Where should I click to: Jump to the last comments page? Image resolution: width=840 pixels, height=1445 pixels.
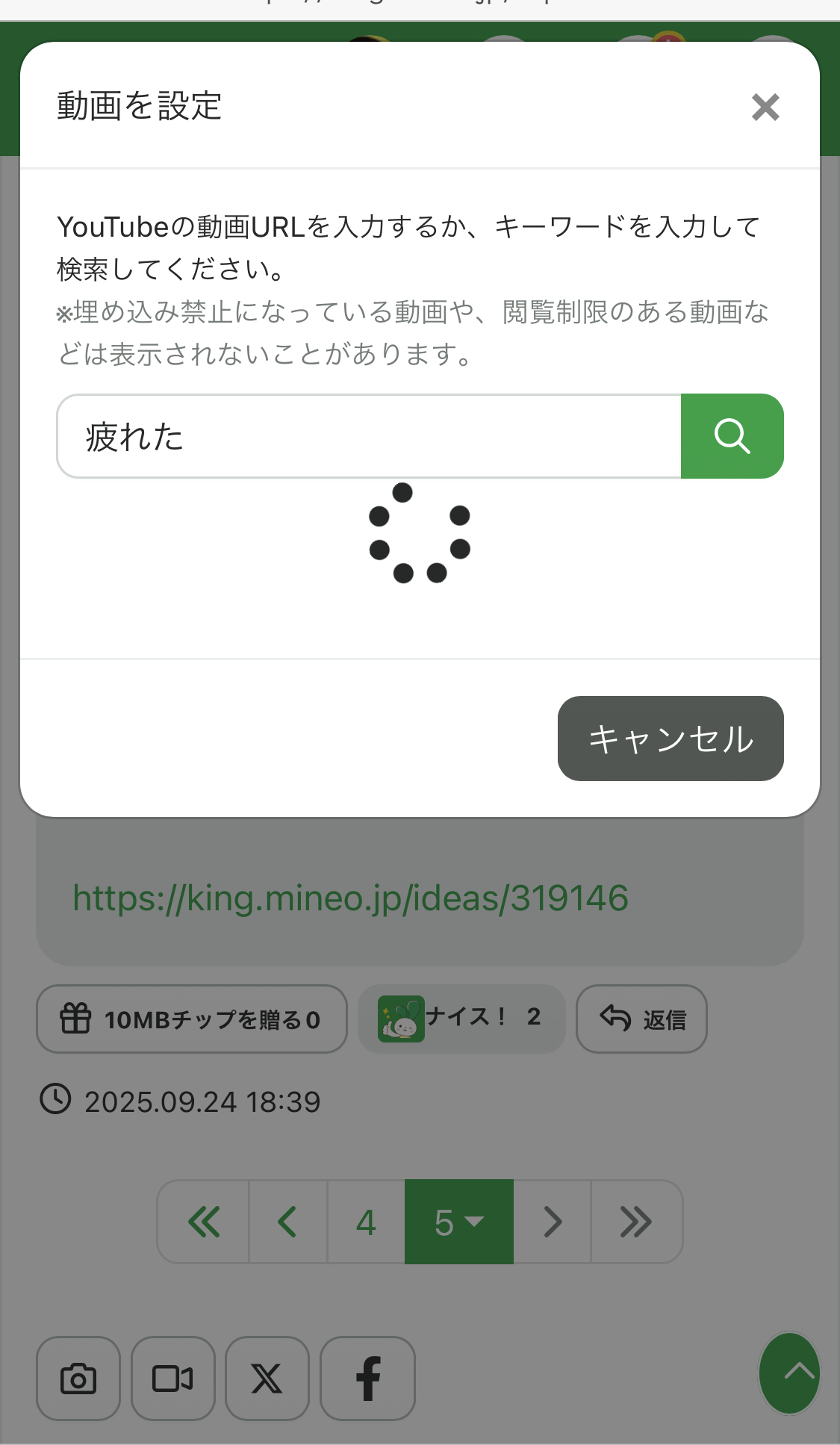point(637,1222)
